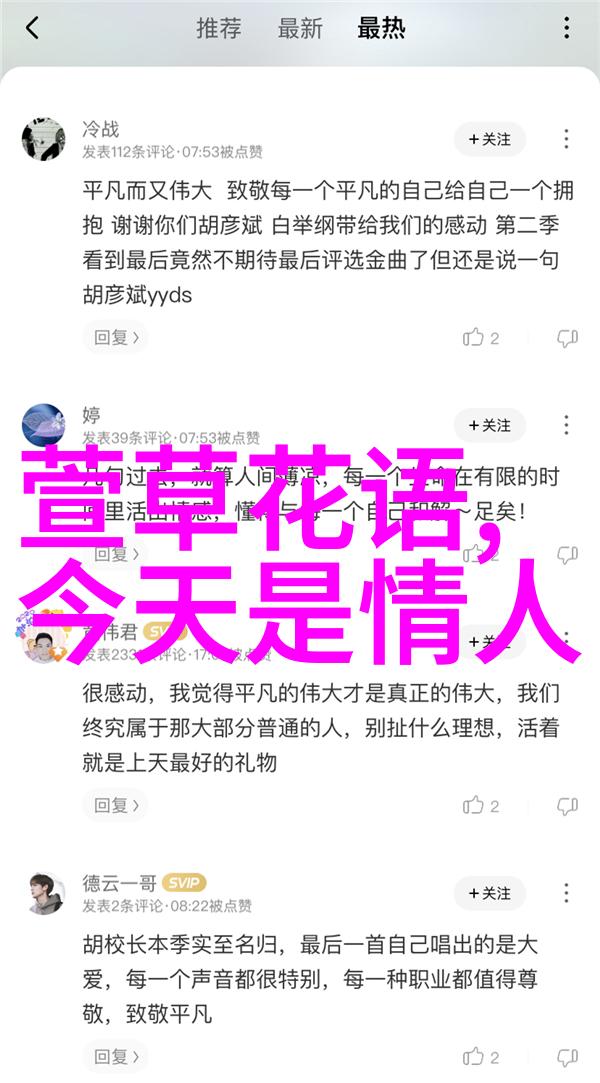Switch to the 最新 tab

coord(300,28)
